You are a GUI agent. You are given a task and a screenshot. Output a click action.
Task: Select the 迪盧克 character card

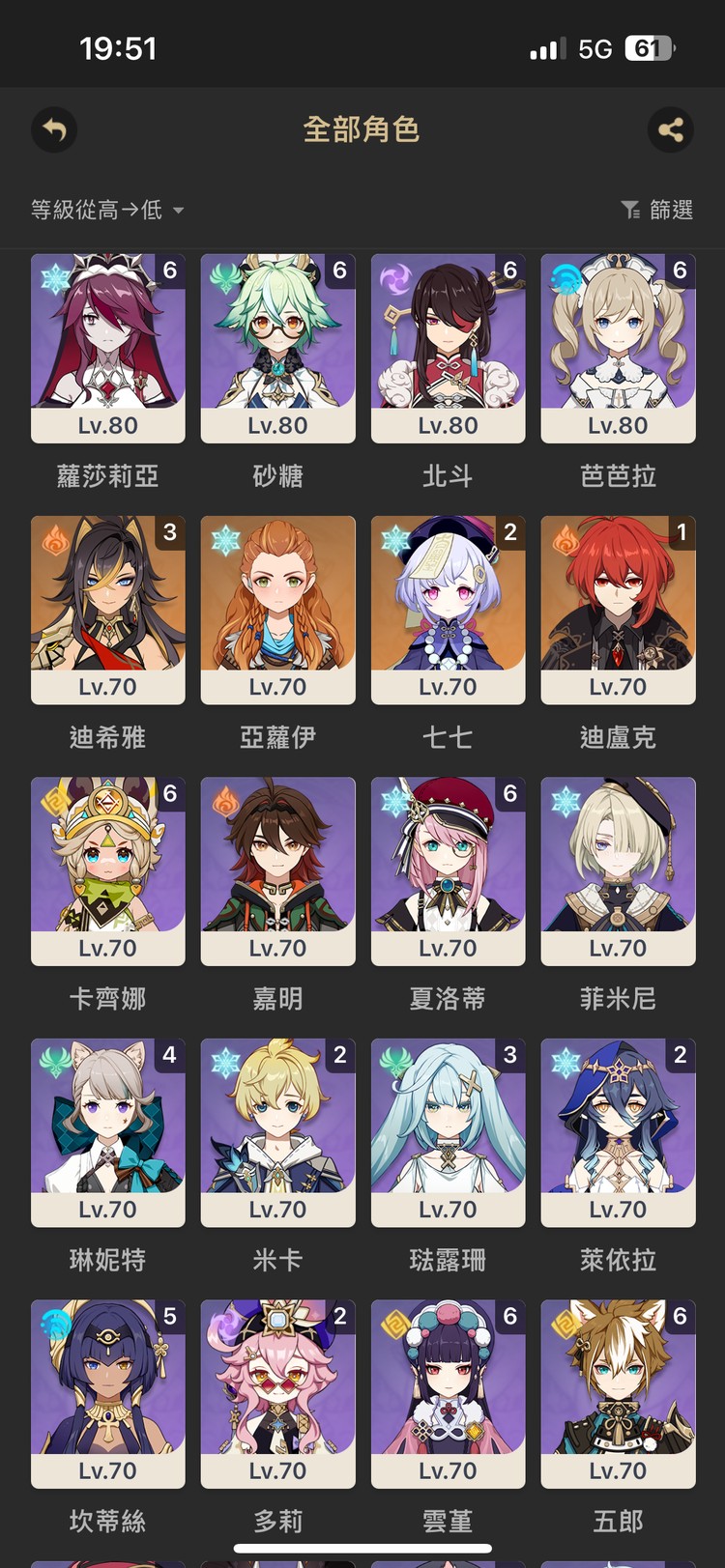(618, 609)
